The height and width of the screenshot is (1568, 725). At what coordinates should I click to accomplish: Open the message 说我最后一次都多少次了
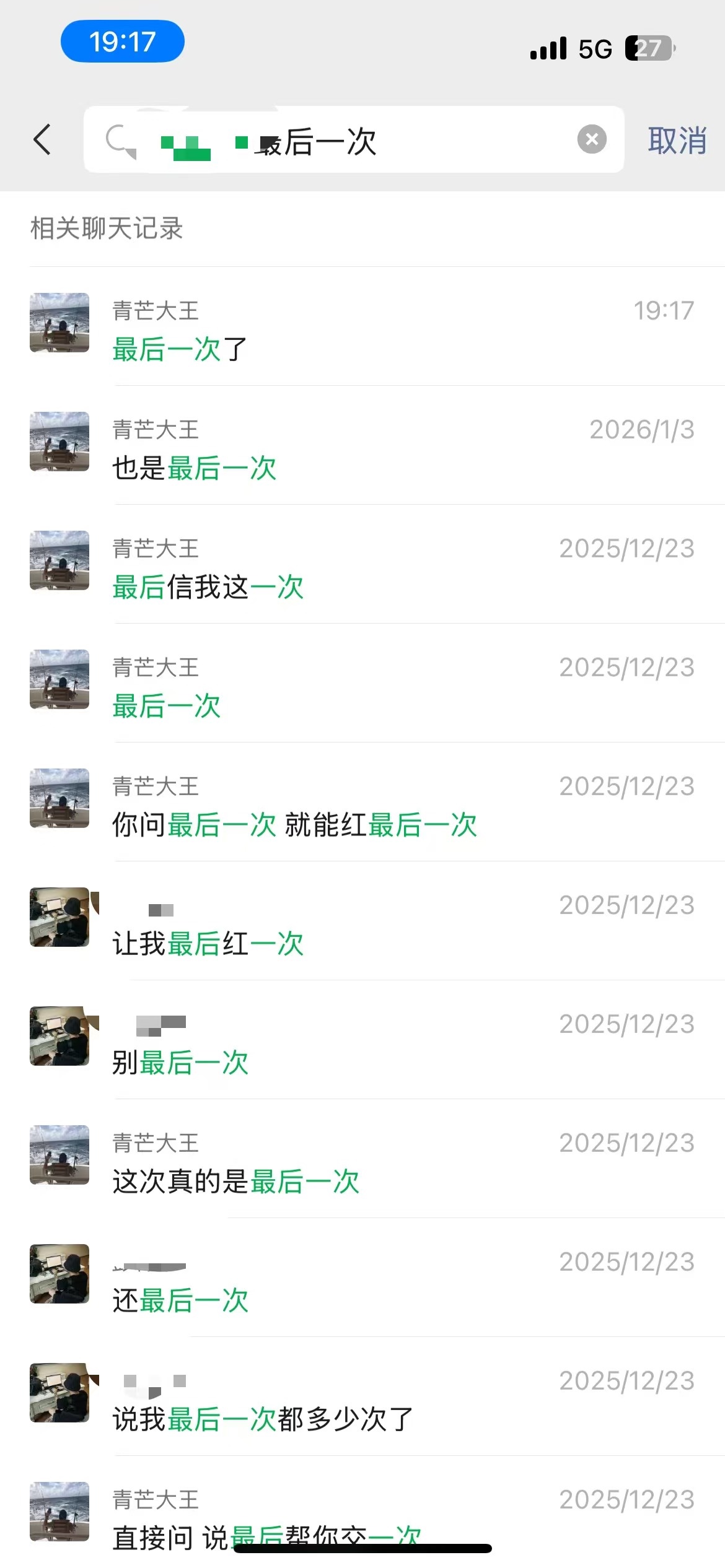point(372,1398)
